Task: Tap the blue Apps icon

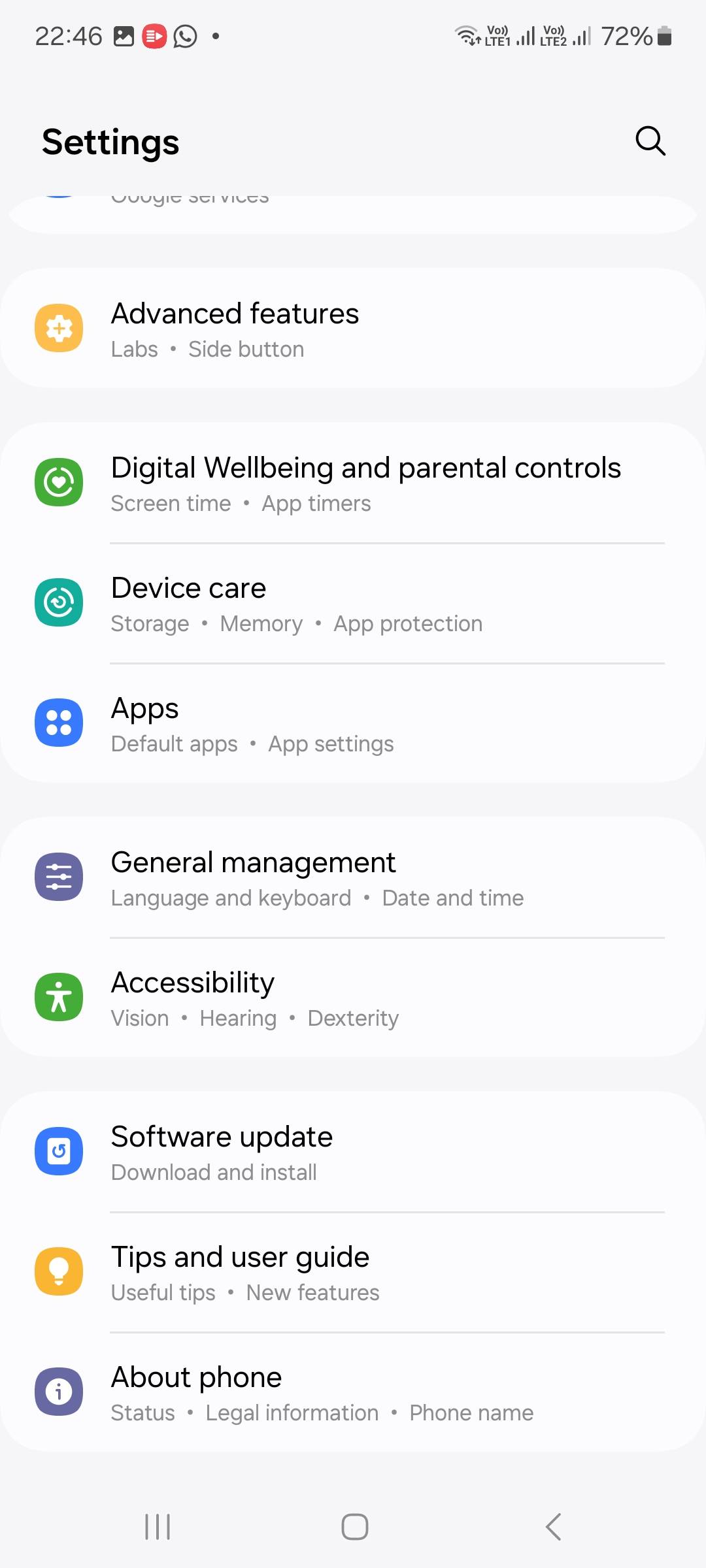Action: [59, 723]
